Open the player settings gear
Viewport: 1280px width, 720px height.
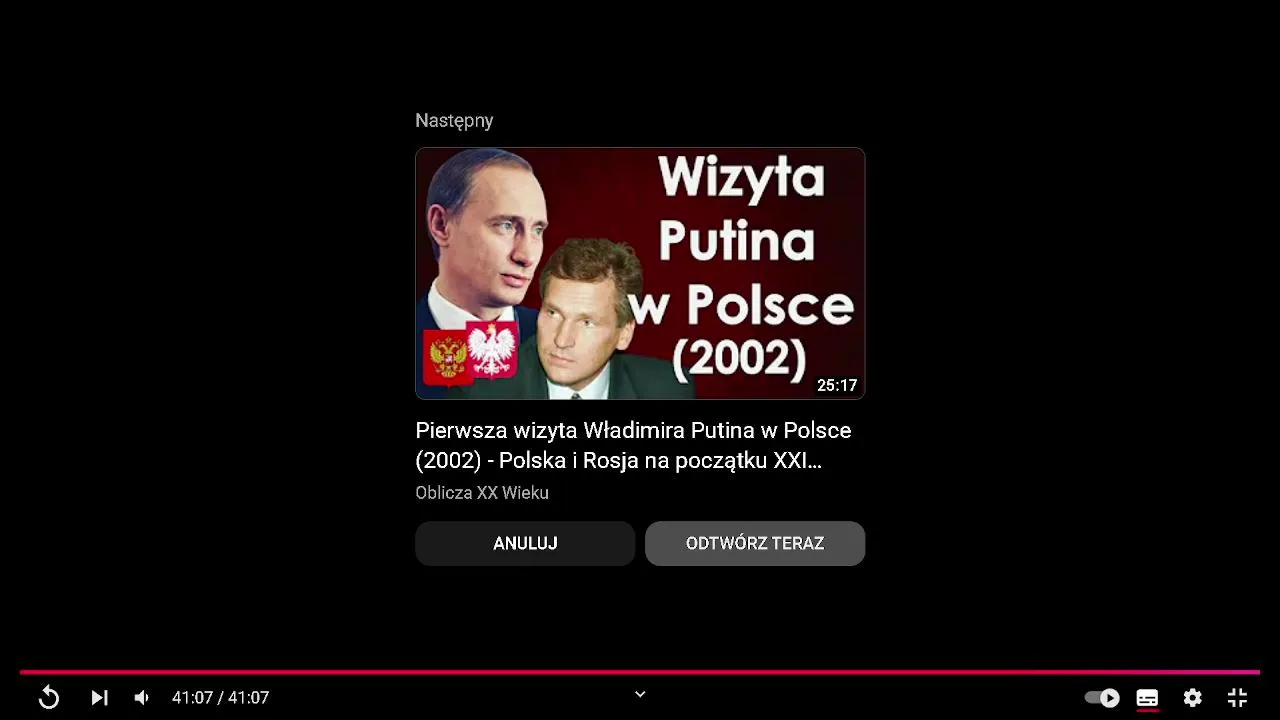pyautogui.click(x=1192, y=698)
